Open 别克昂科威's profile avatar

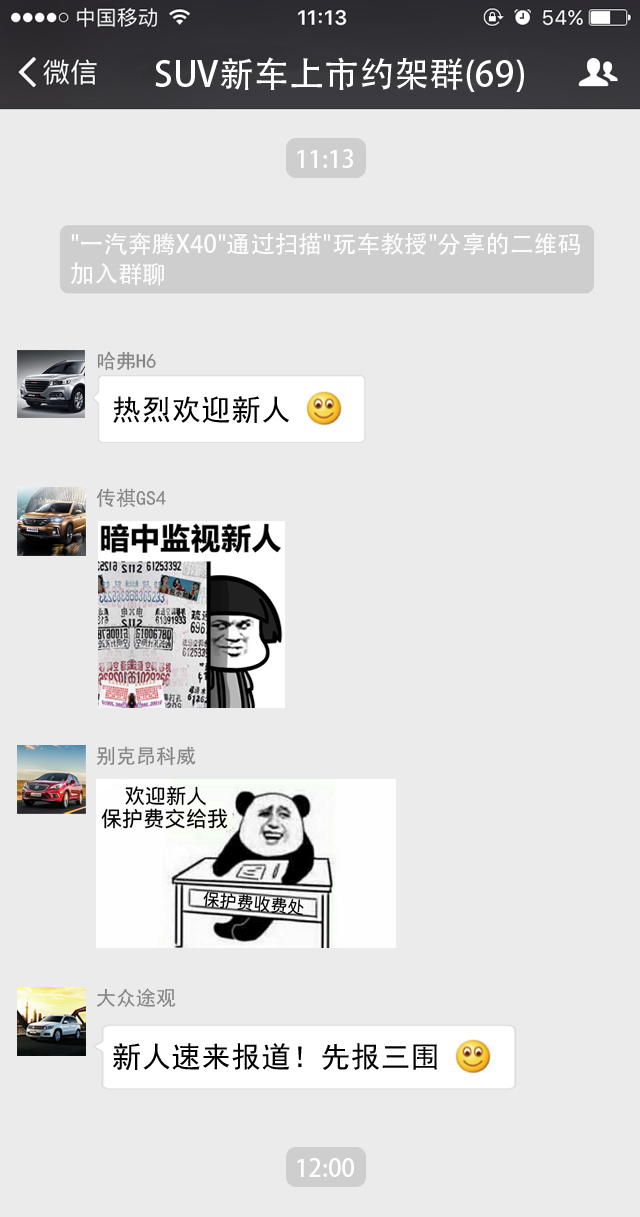[x=51, y=779]
